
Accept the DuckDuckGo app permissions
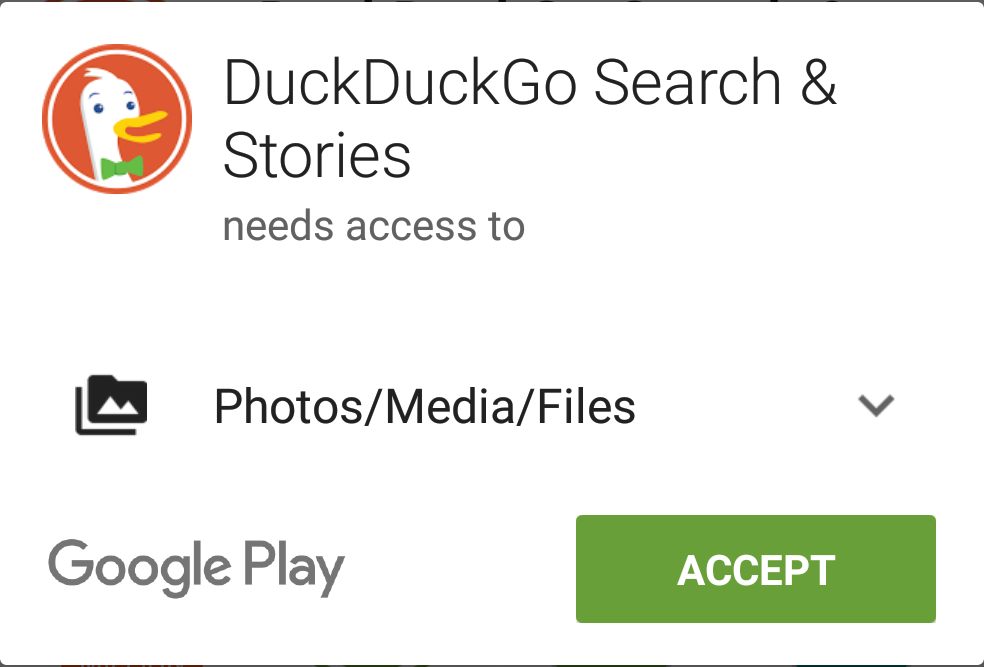756,569
